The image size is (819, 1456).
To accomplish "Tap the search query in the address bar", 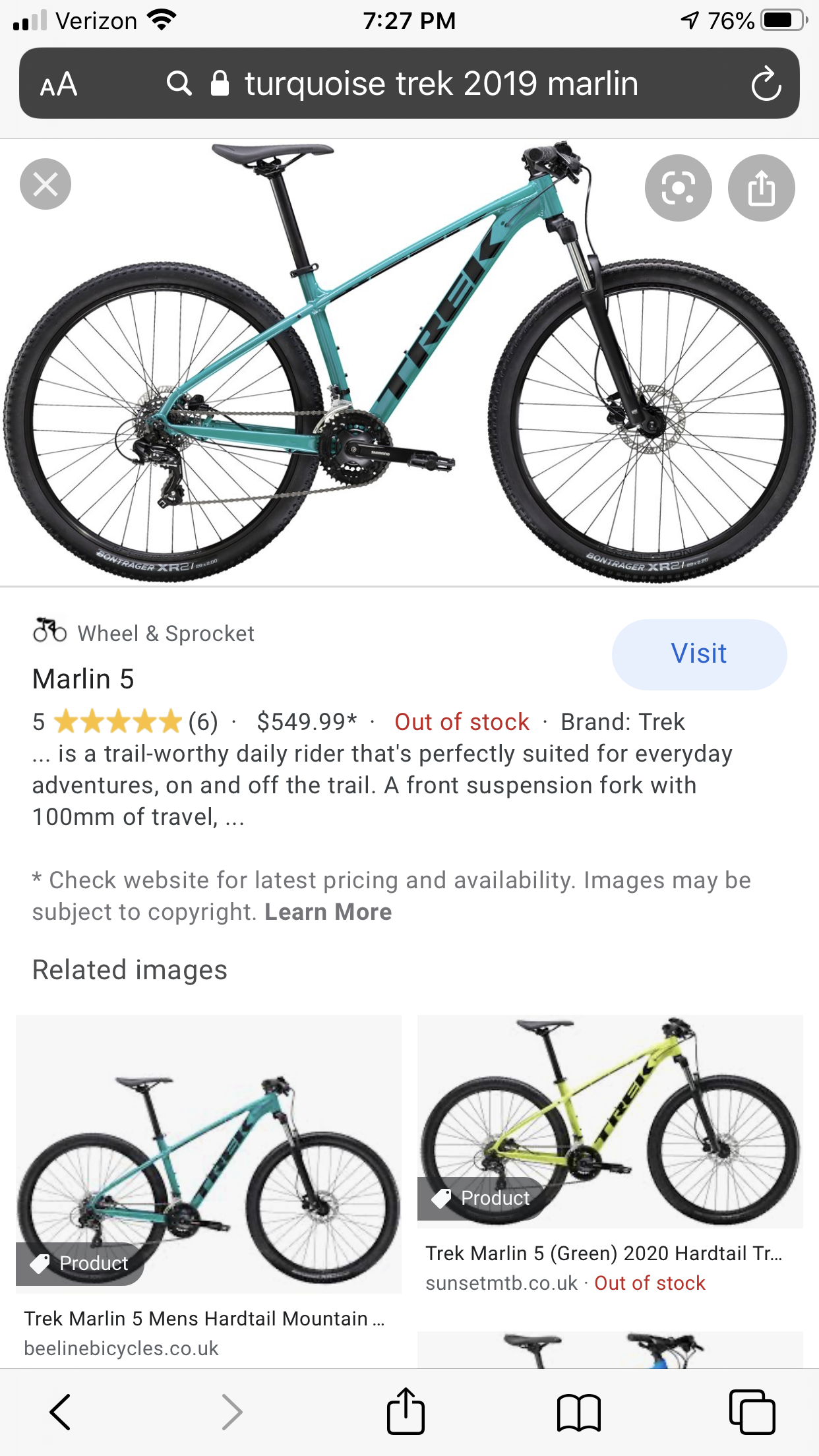I will click(440, 84).
